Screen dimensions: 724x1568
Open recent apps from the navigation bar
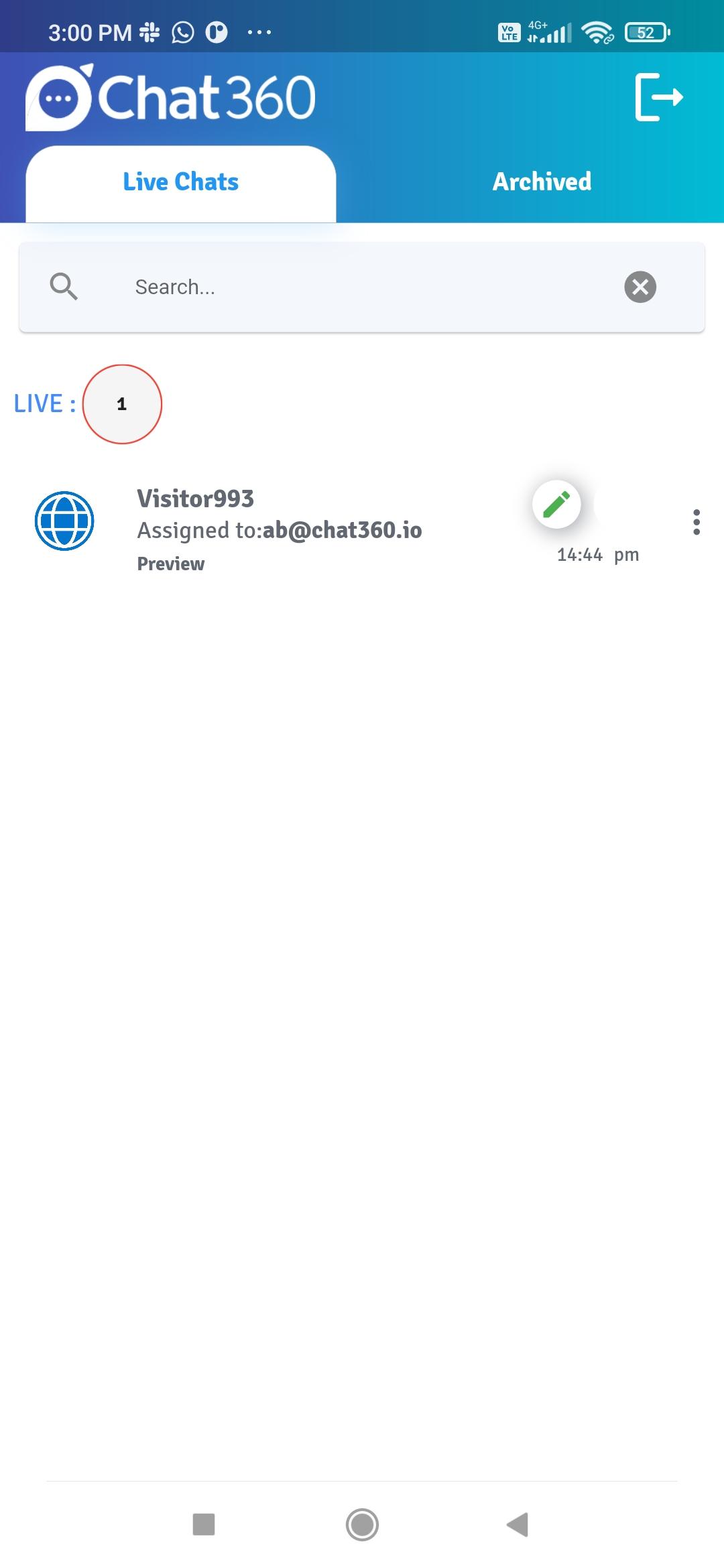[204, 1524]
